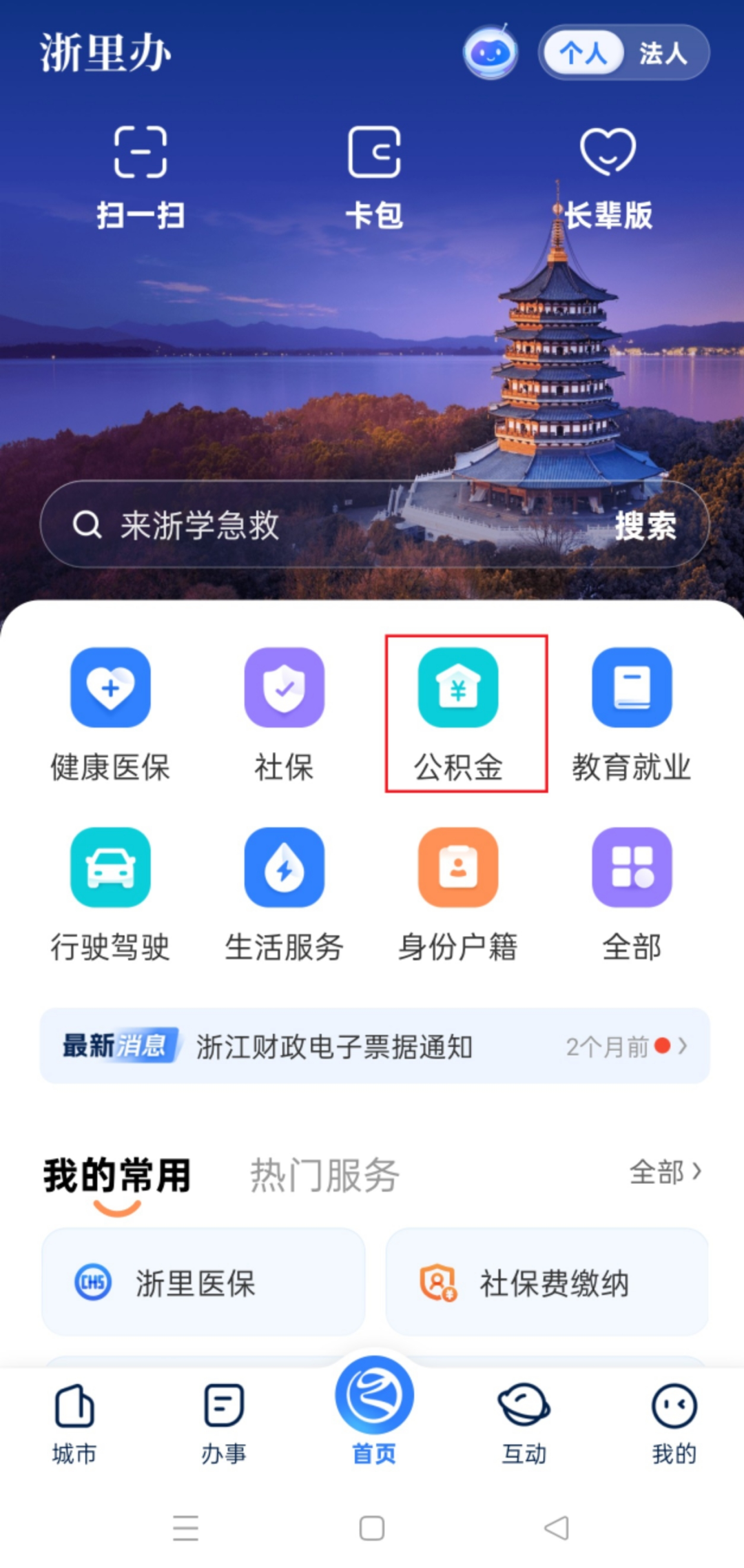The image size is (744, 1568).
Task: Open 卡包 card wallet
Action: pyautogui.click(x=374, y=176)
